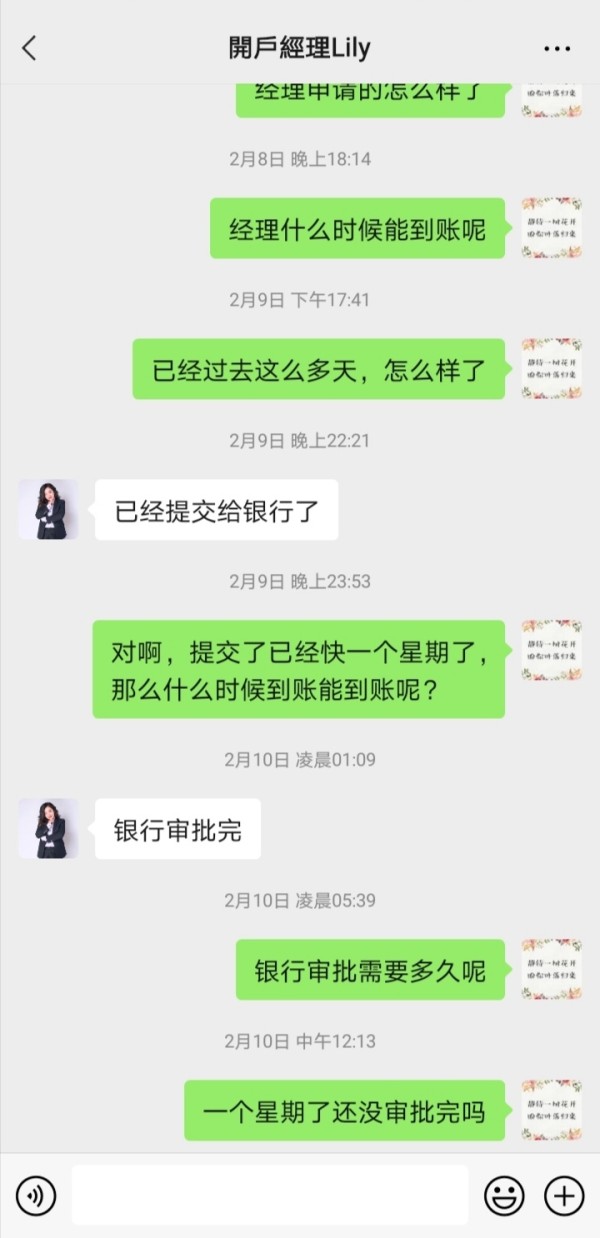The image size is (600, 1238).
Task: Open the emoji sticker panel
Action: coord(505,1195)
